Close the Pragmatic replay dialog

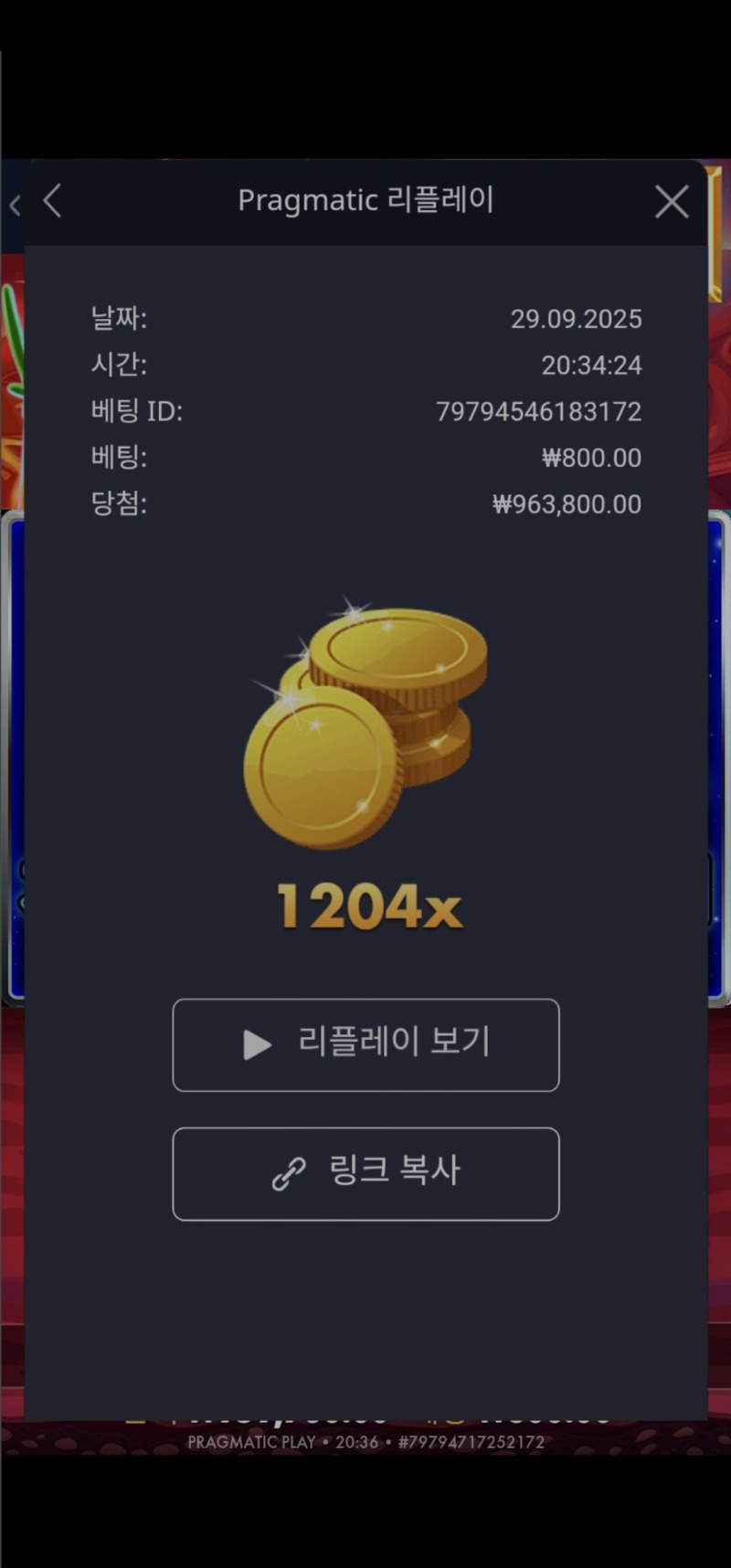[x=672, y=202]
